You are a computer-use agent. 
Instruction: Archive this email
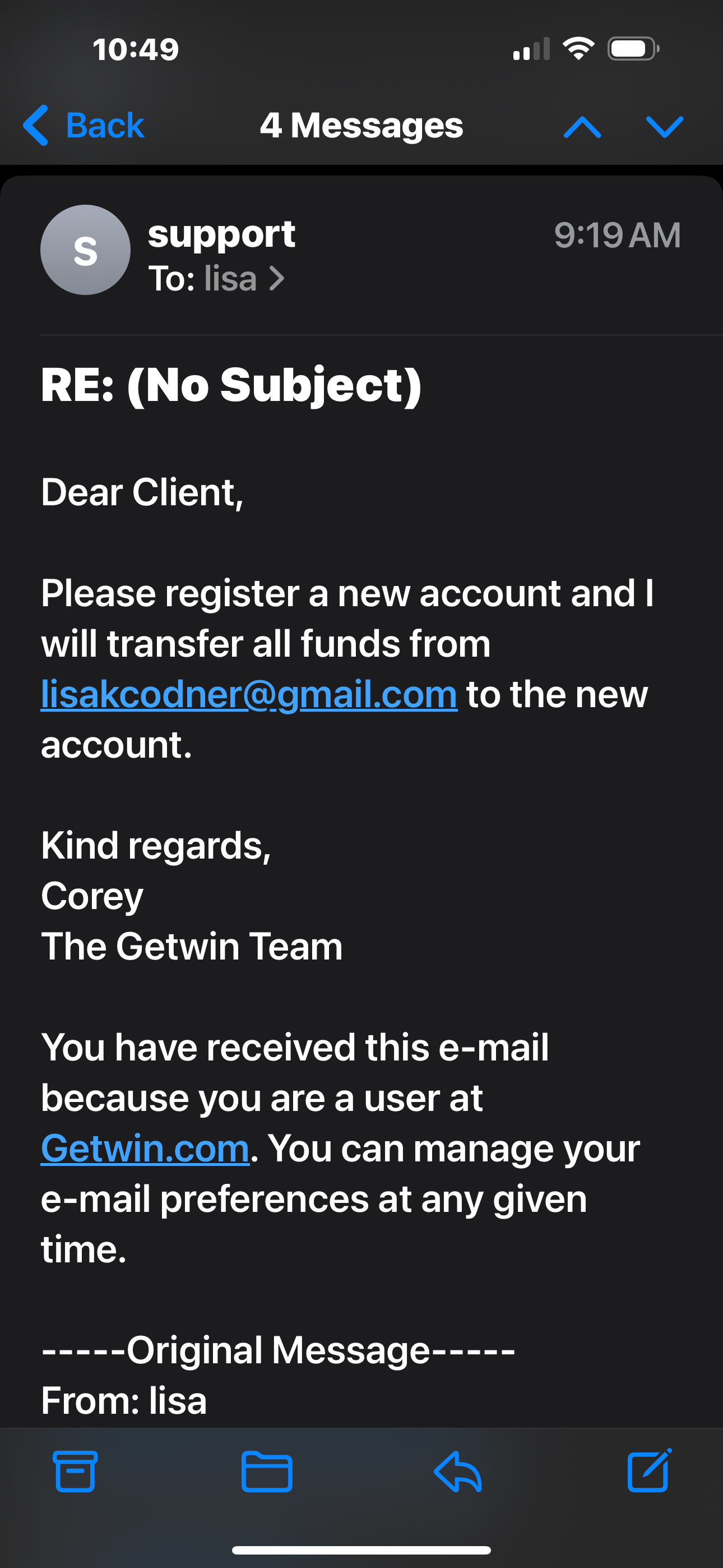76,1472
